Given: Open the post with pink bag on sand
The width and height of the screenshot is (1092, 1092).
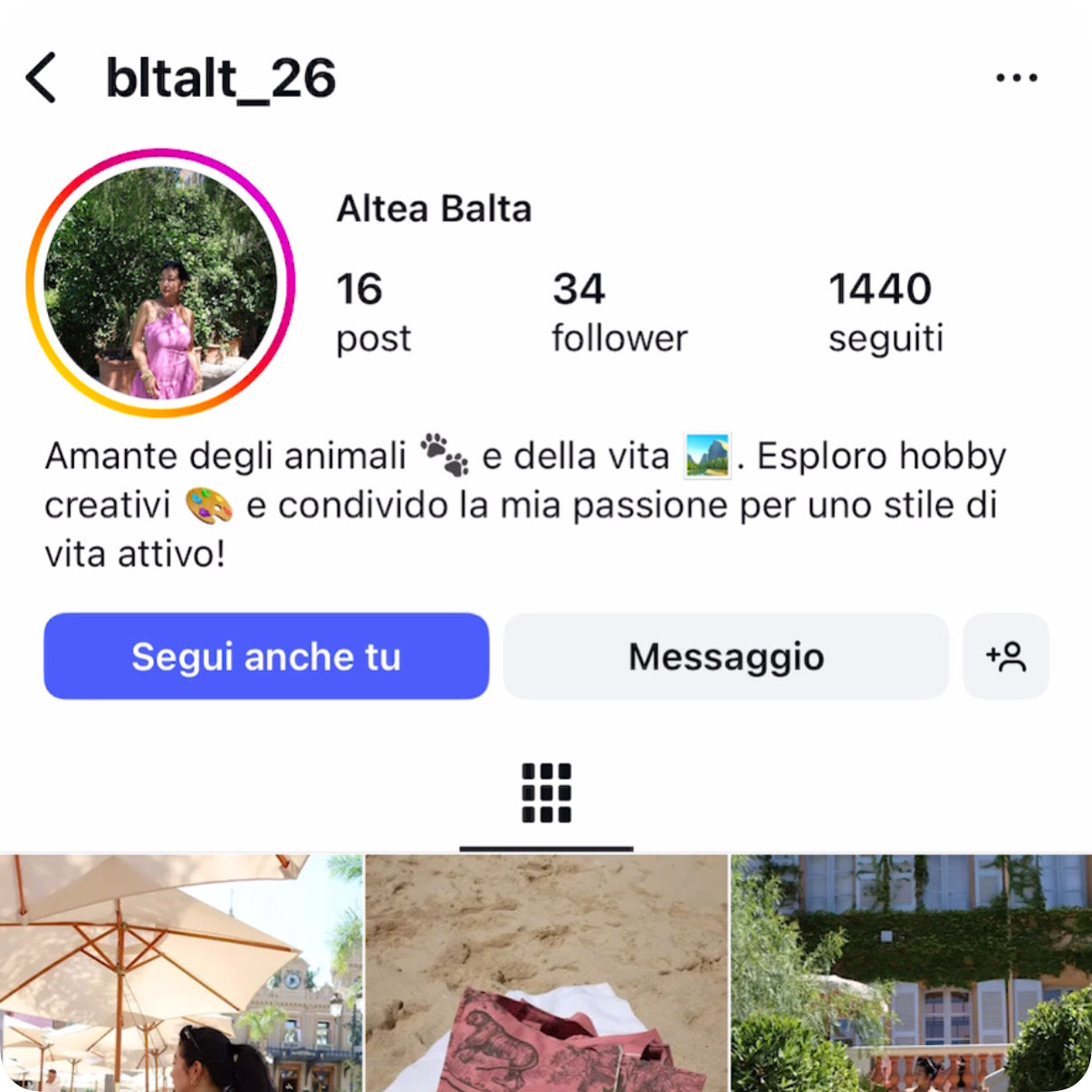Looking at the screenshot, I should point(546,972).
